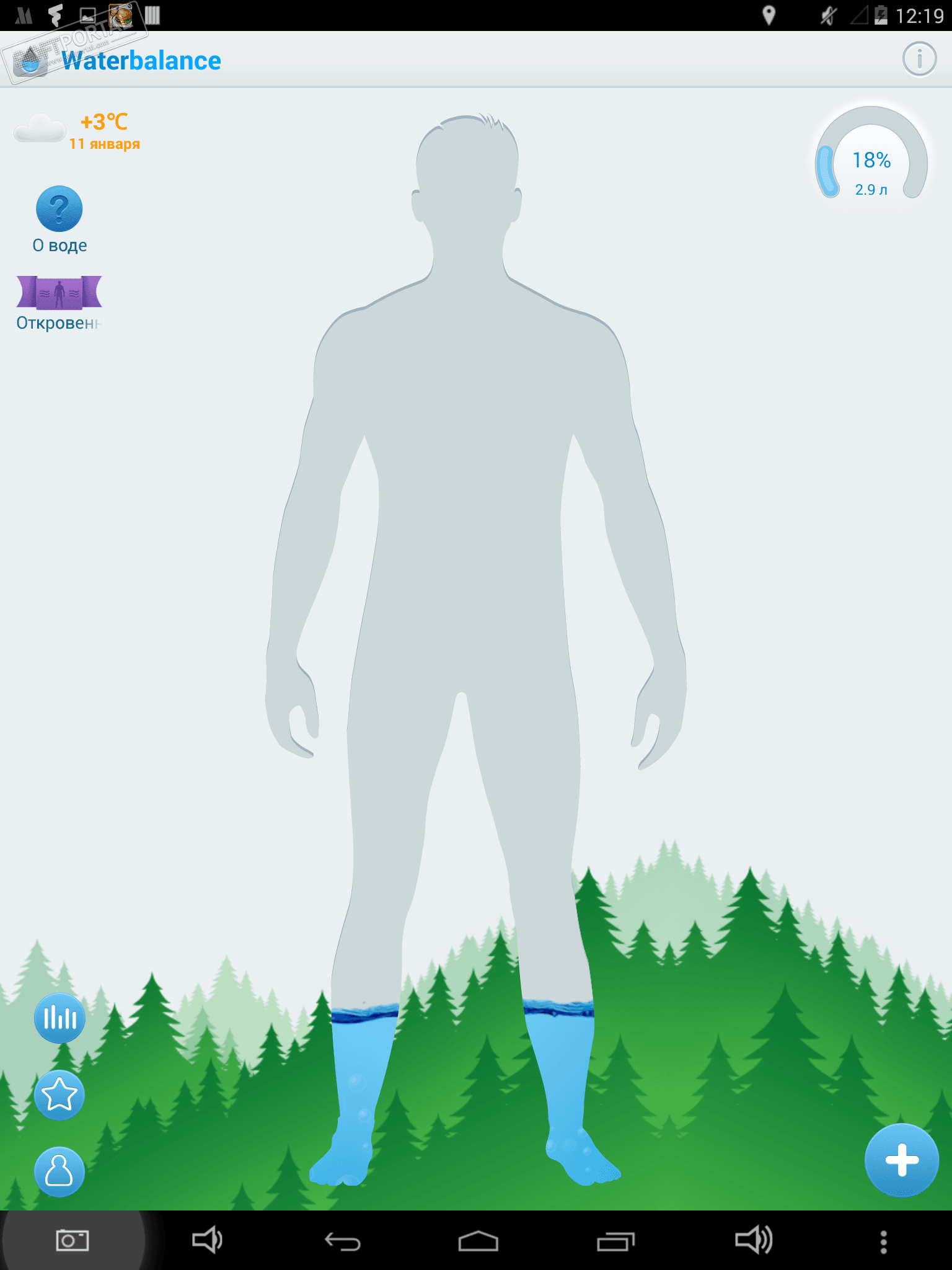
Task: Raise the volume in the navigation bar
Action: tap(753, 1241)
